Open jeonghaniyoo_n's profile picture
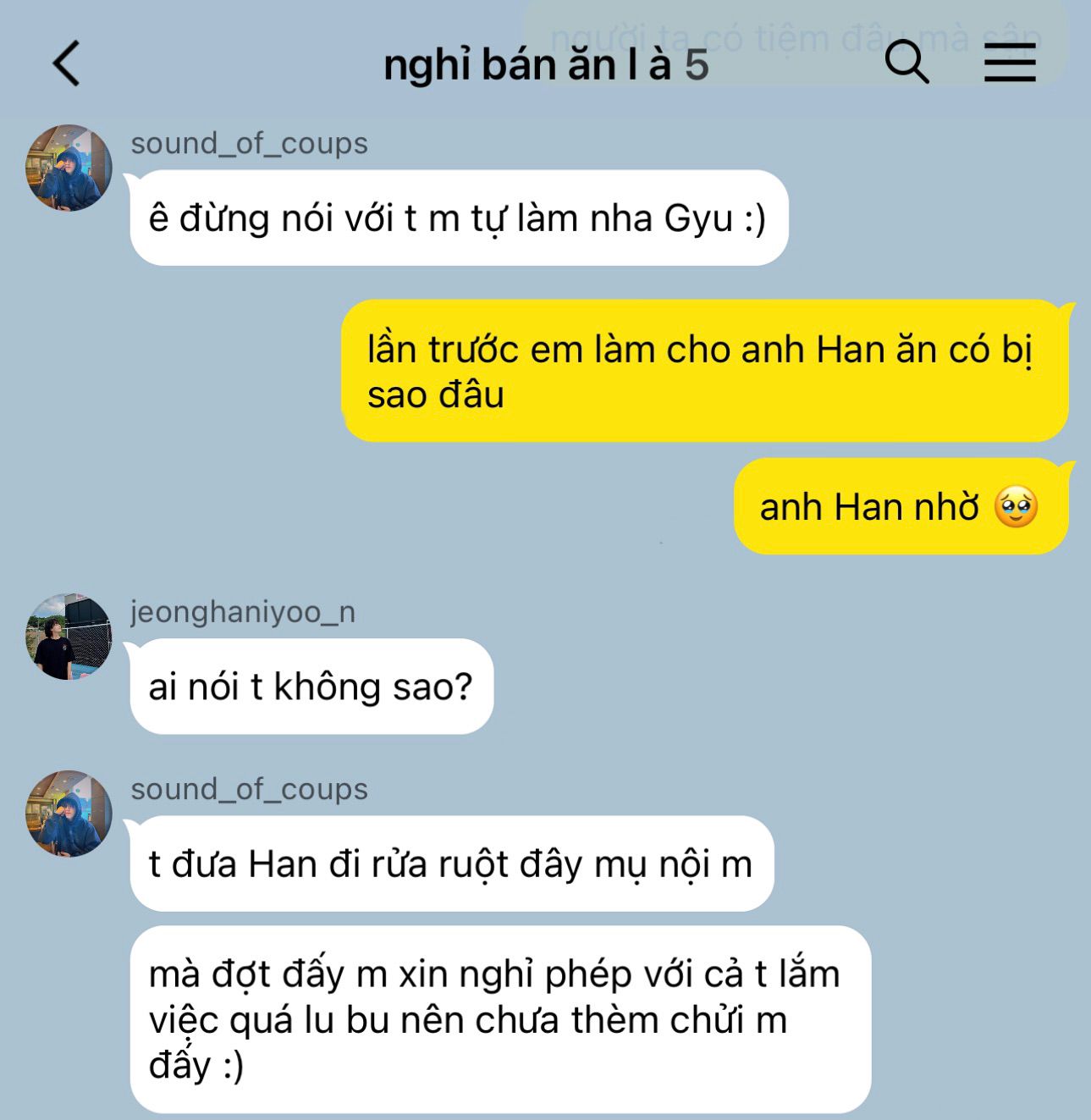The height and width of the screenshot is (1120, 1091). pos(69,637)
